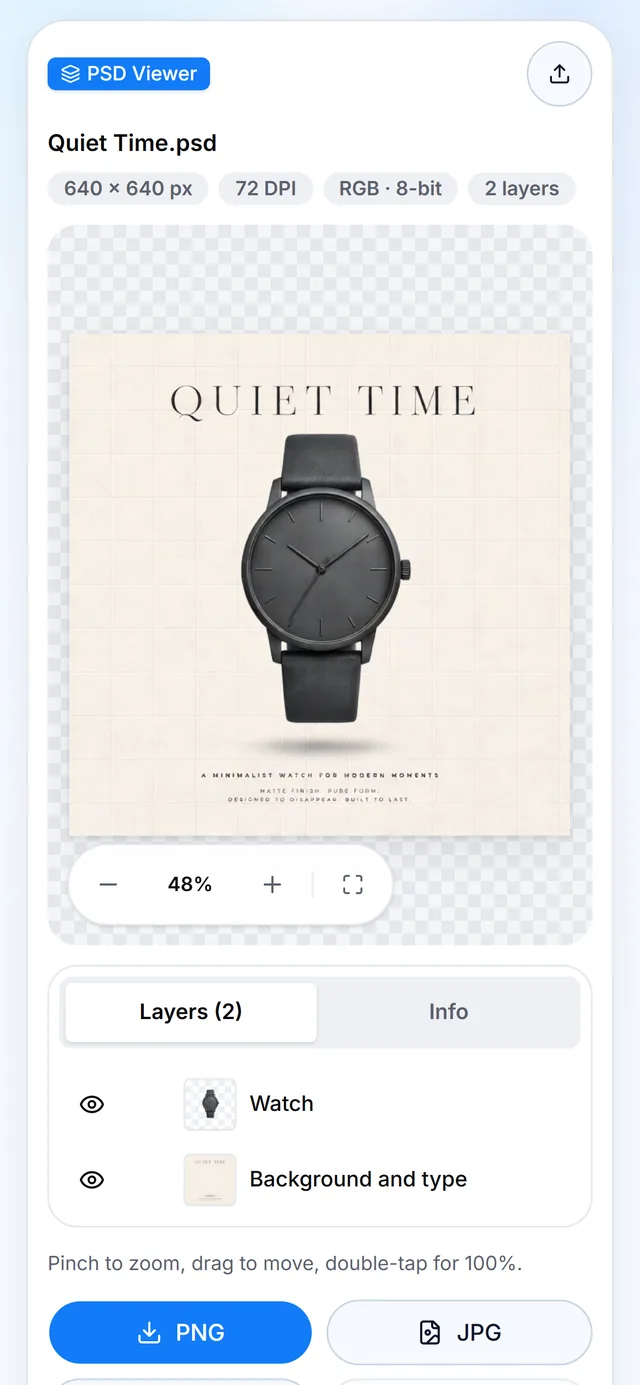Toggle visibility of Background and type layer
Image resolution: width=640 pixels, height=1385 pixels.
(x=92, y=1180)
